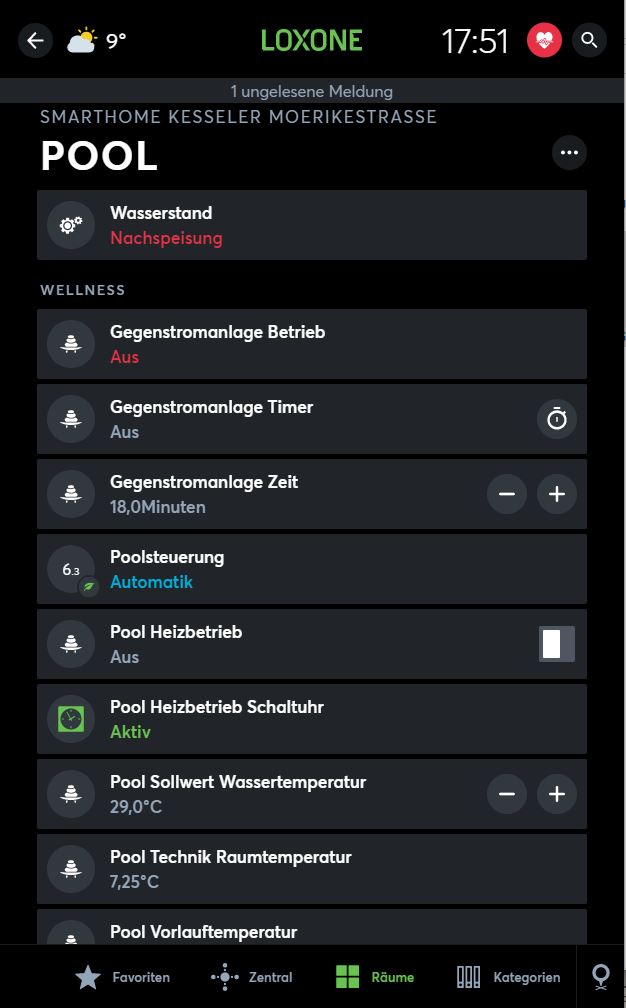
Task: Open Pool Technik Raumtemperatur
Action: coord(311,869)
